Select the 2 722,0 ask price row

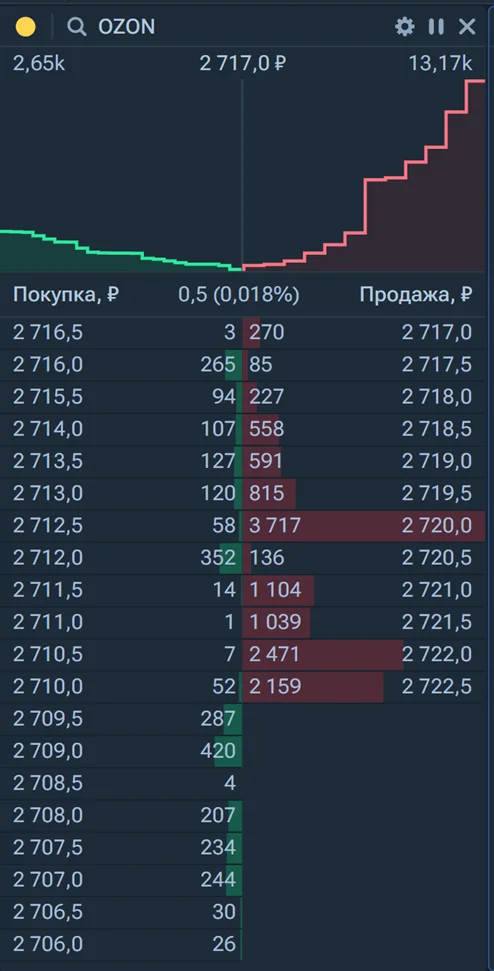(363, 655)
